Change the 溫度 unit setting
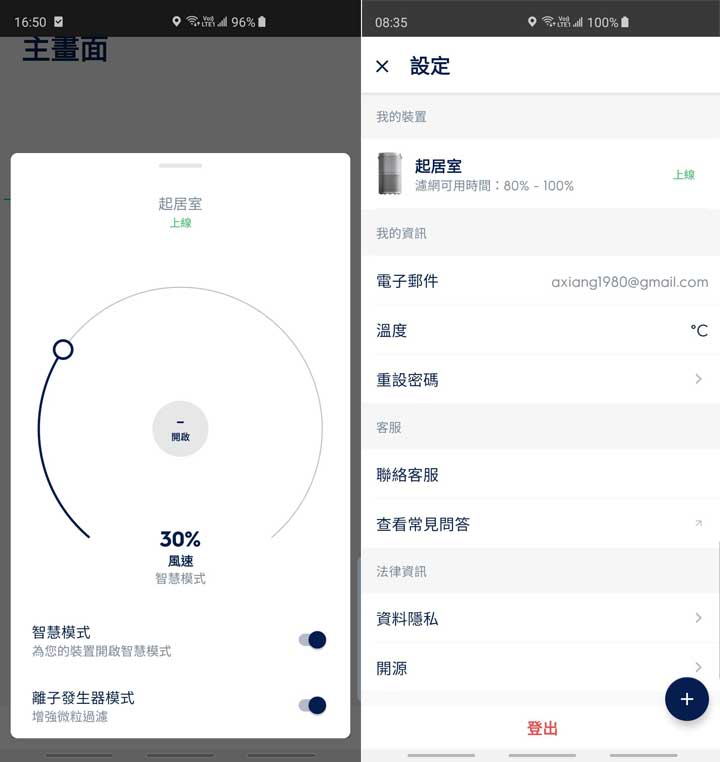This screenshot has width=720, height=762. tap(540, 331)
